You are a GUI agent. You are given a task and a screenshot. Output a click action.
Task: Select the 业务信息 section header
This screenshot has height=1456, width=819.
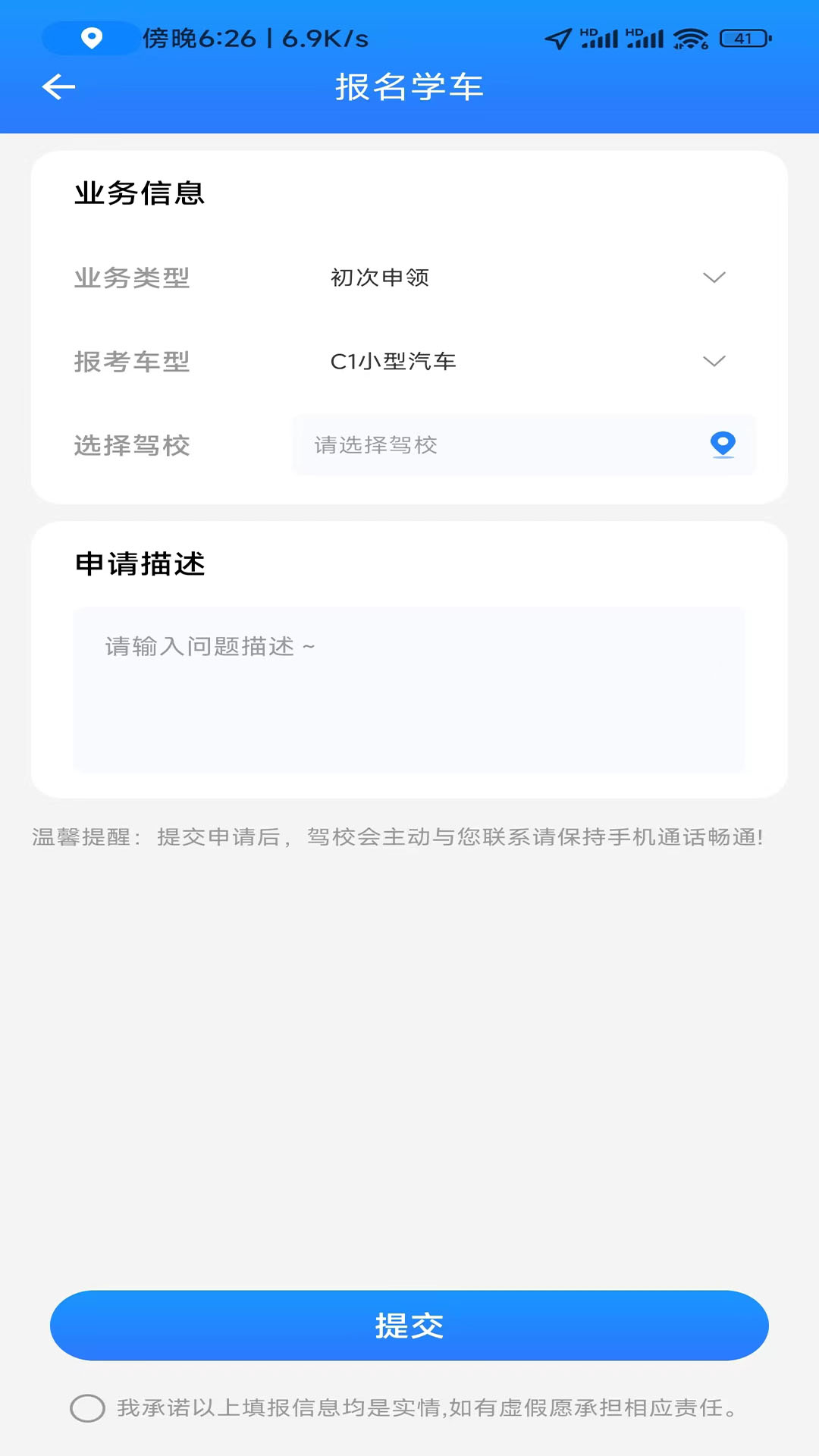(x=139, y=194)
